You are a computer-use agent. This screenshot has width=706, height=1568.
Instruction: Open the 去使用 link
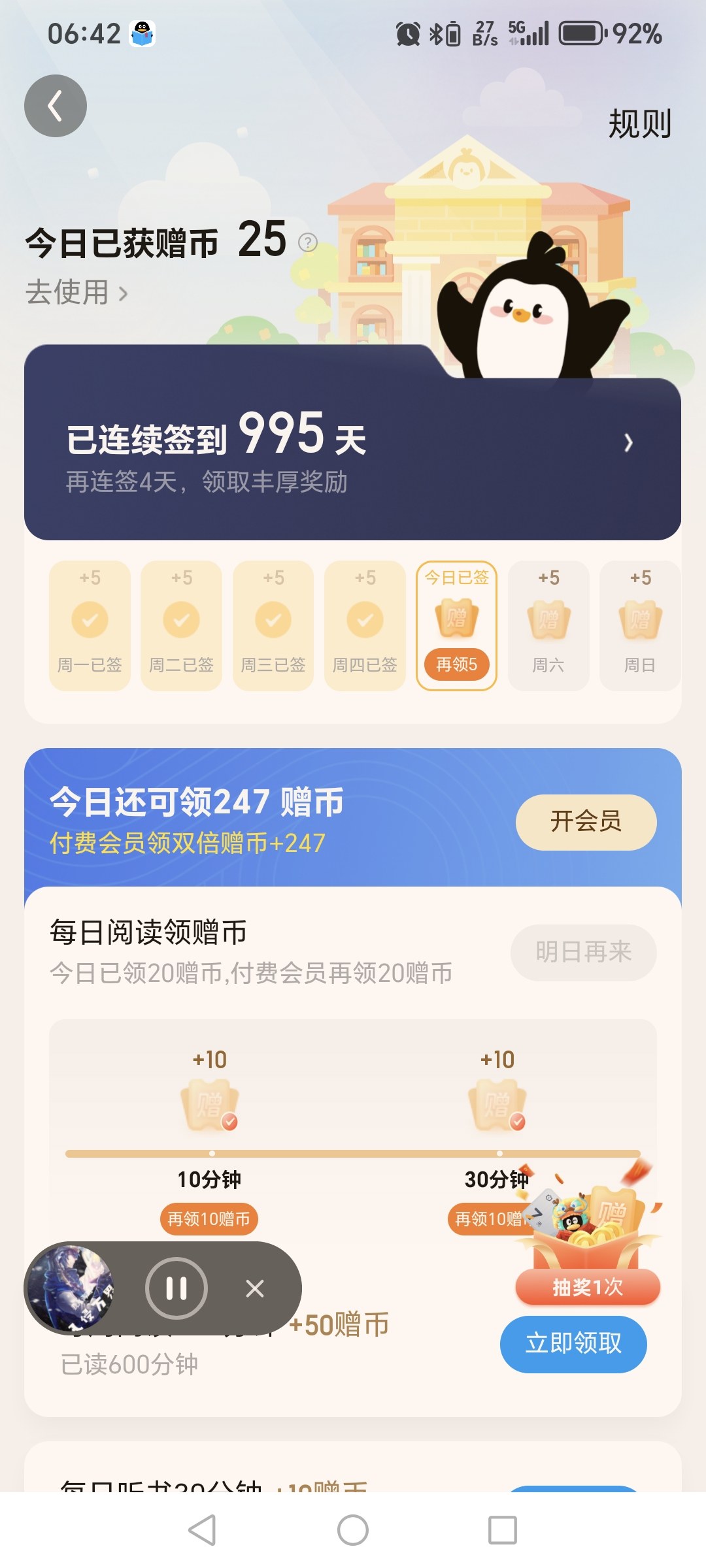[76, 292]
